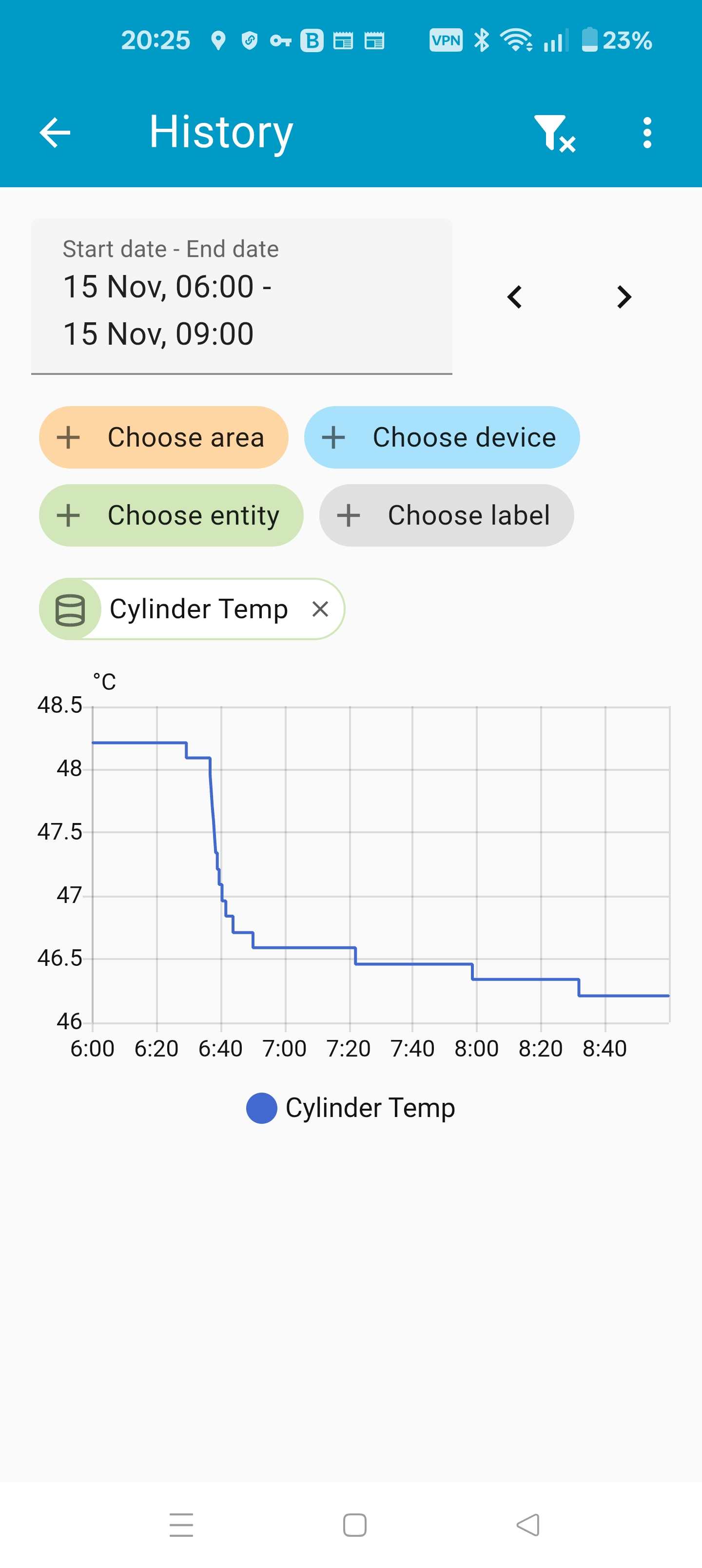
Task: Choose a label to filter by
Action: [446, 515]
